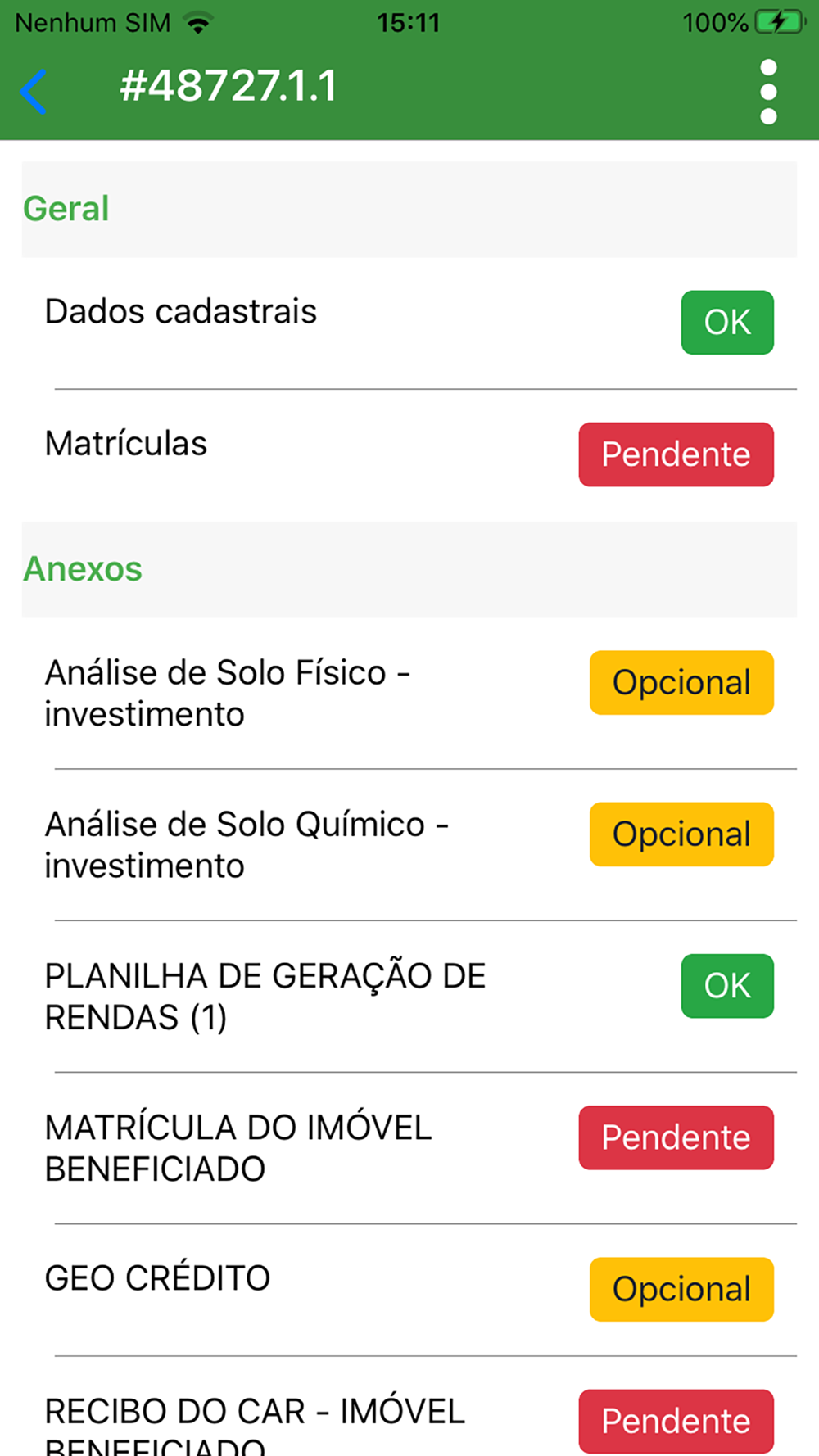This screenshot has width=819, height=1456.
Task: Open the GEO CRÉDITO attachment
Action: click(x=157, y=1278)
